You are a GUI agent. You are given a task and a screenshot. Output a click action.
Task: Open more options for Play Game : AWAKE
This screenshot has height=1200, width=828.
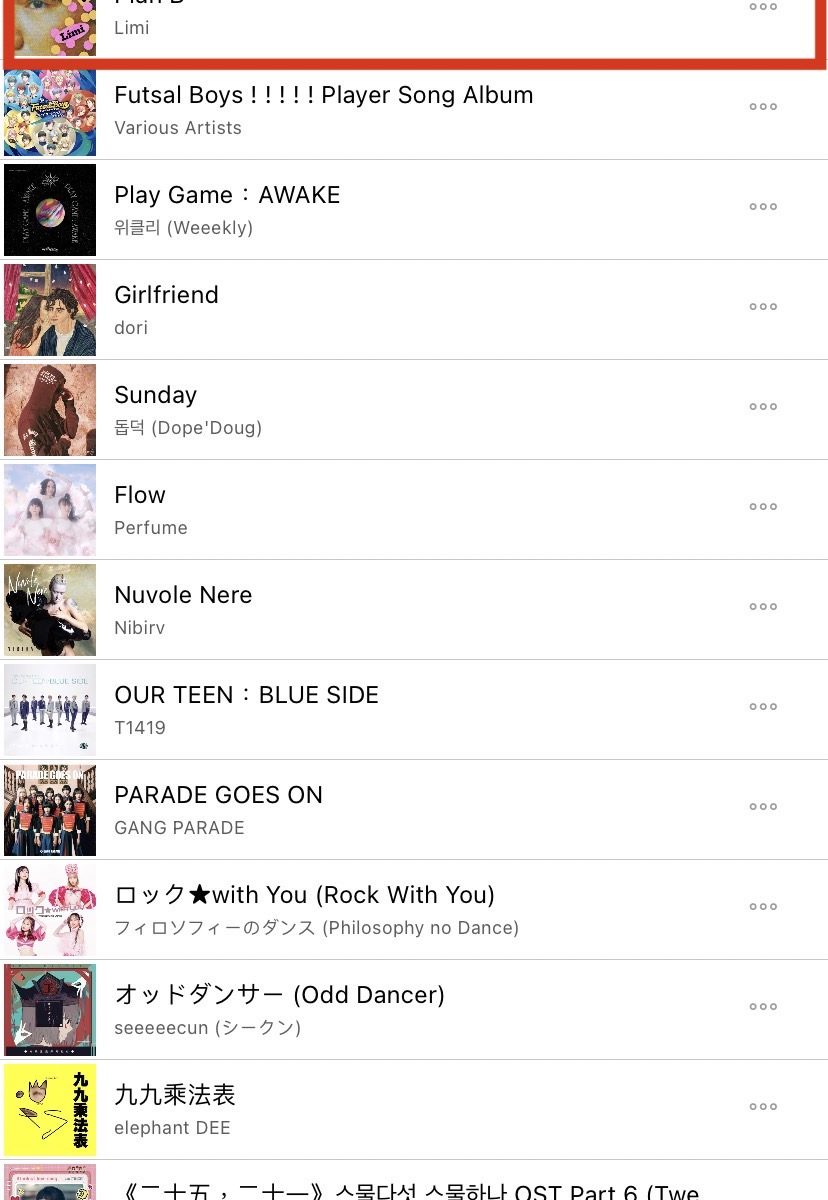[763, 207]
